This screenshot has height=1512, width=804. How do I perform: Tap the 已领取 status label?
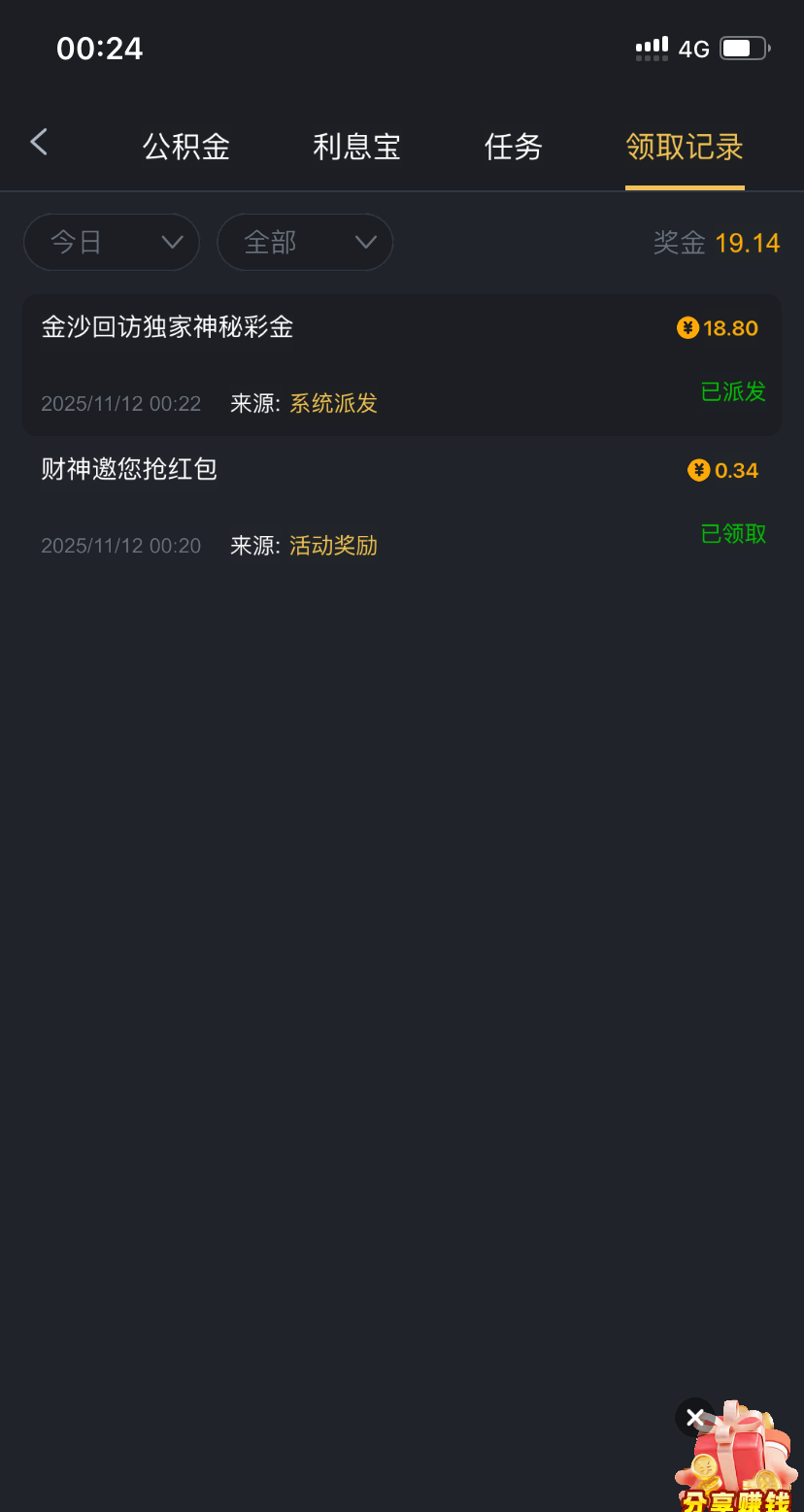tap(733, 534)
